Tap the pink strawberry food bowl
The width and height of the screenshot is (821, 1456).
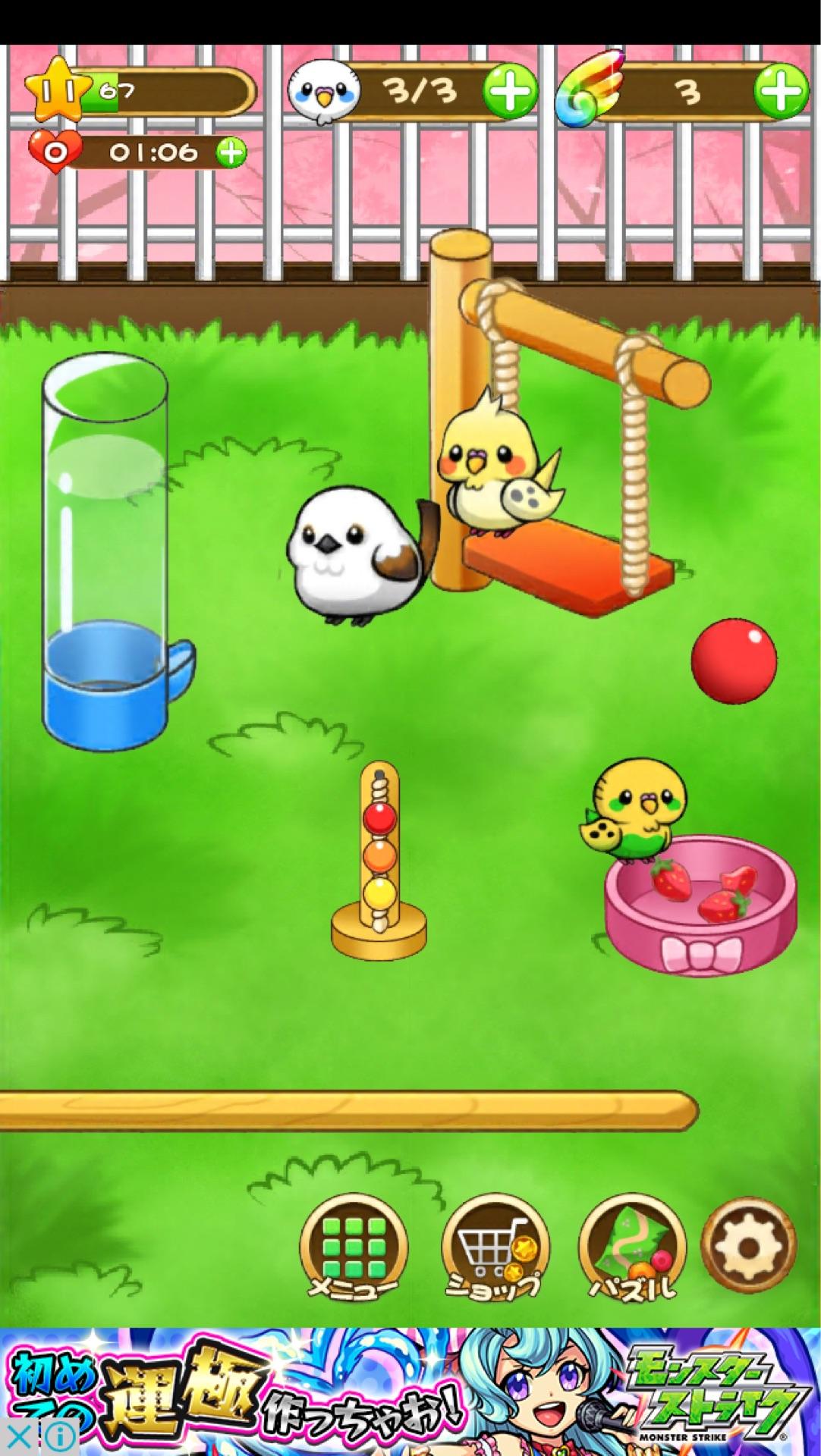(700, 910)
